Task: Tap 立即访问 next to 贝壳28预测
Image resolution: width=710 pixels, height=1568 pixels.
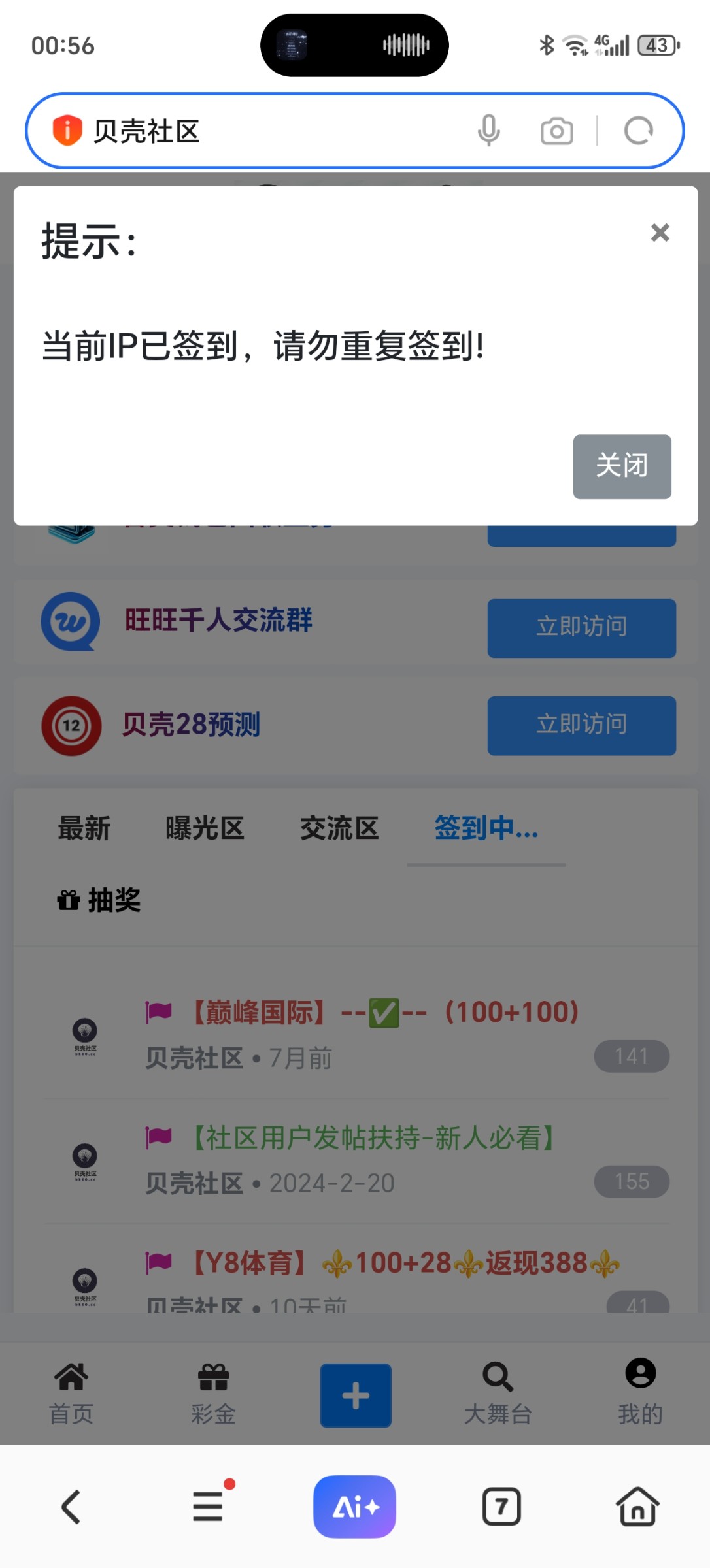Action: (581, 725)
